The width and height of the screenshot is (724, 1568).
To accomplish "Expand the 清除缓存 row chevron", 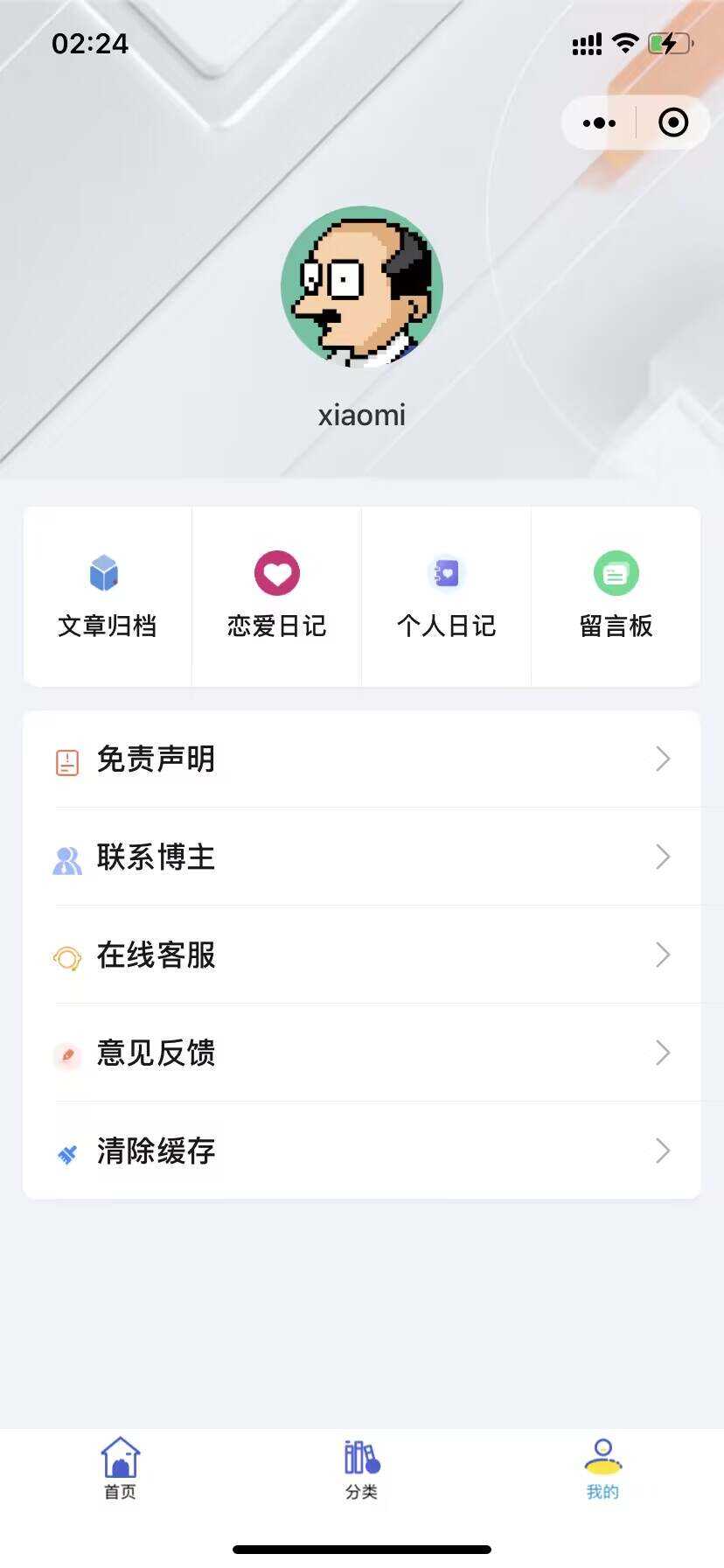I will [662, 1151].
